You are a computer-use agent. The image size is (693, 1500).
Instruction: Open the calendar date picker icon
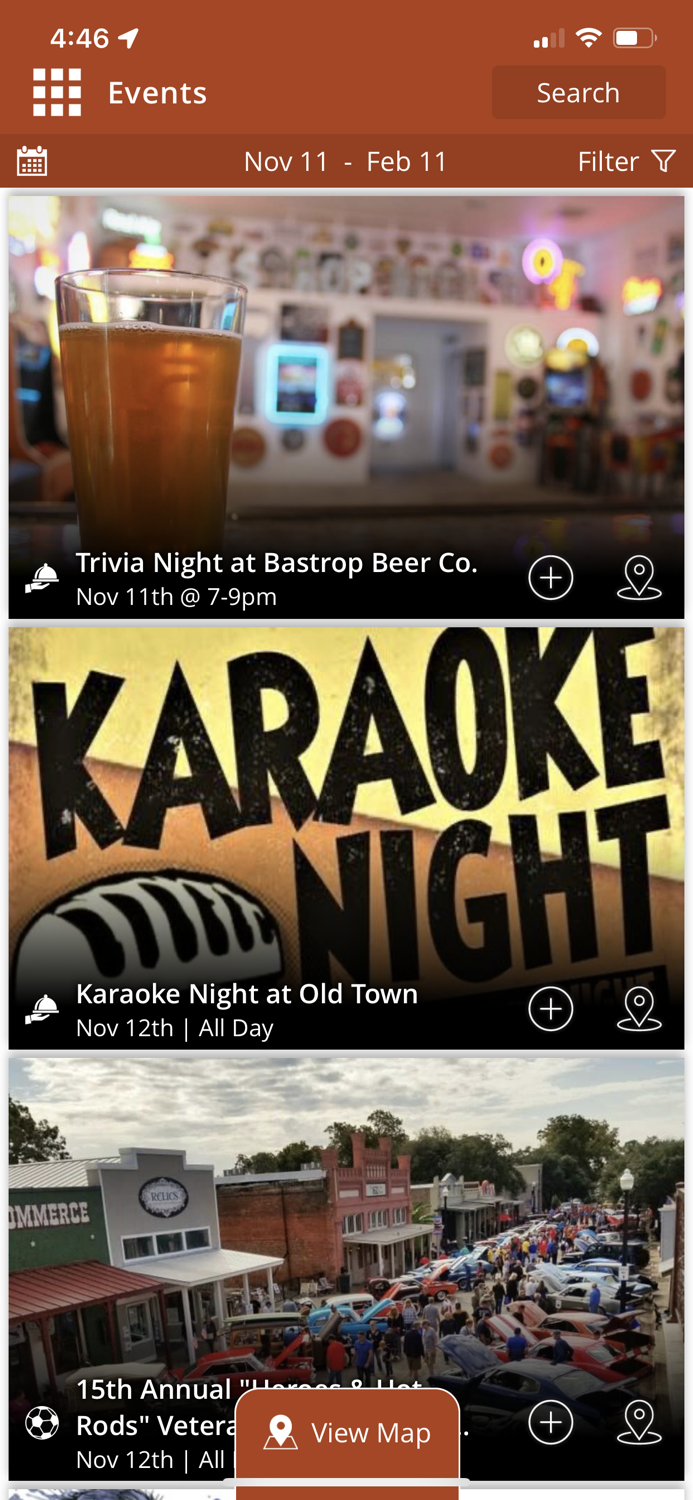point(32,161)
